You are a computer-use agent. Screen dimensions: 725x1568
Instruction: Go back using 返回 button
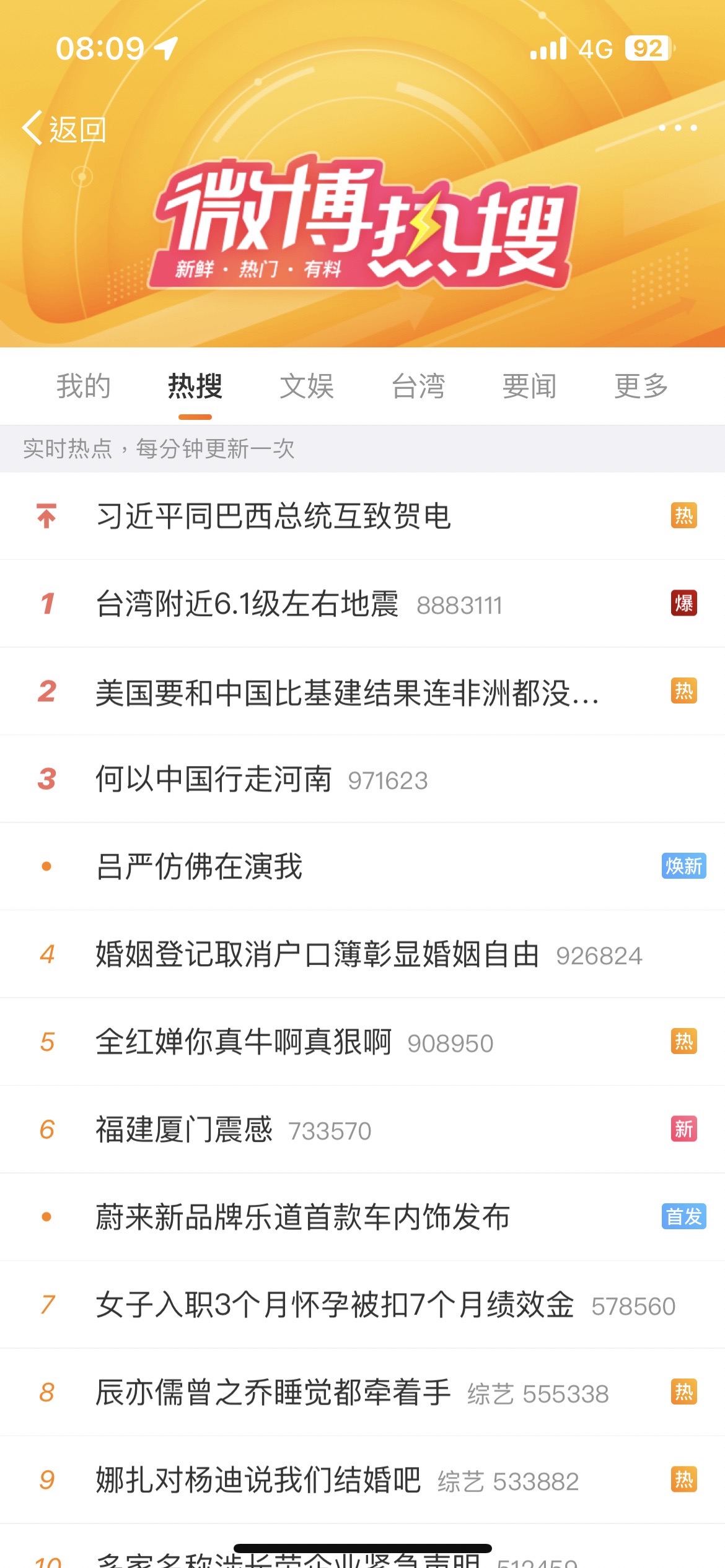pyautogui.click(x=64, y=129)
